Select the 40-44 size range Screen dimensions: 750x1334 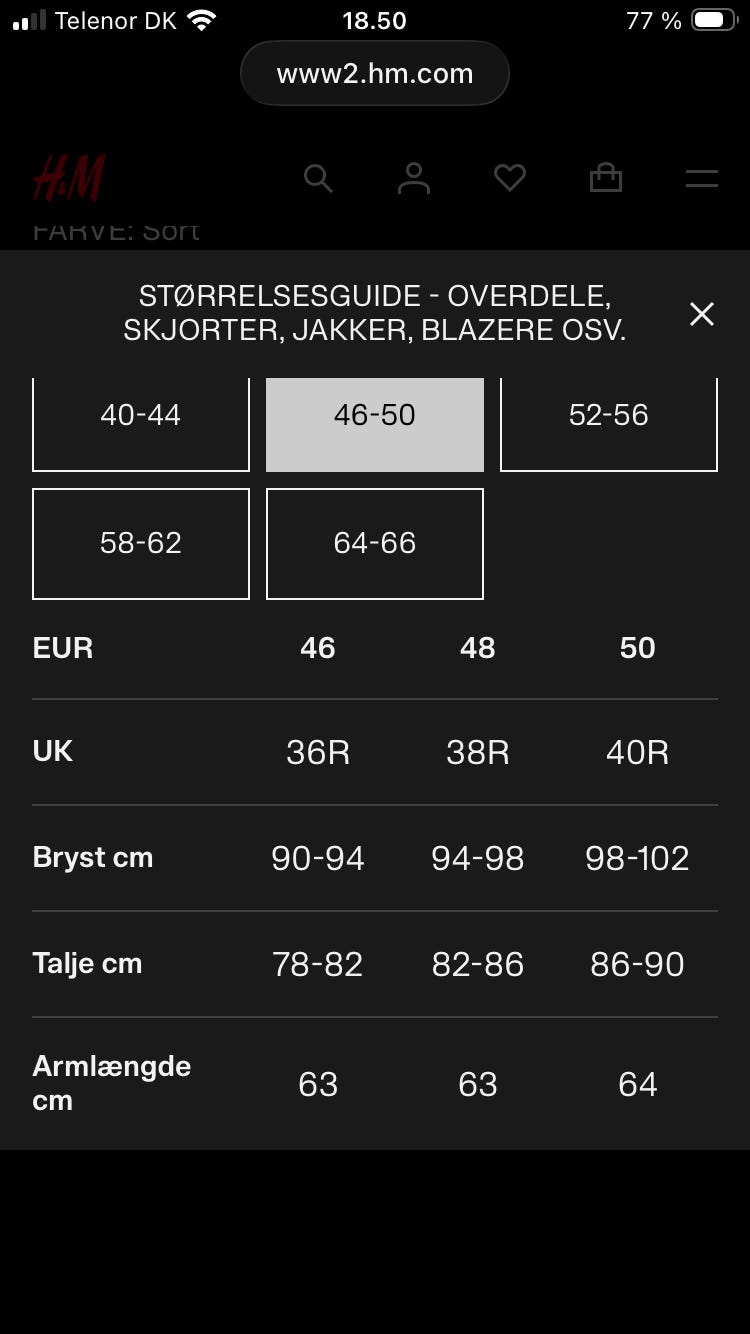pyautogui.click(x=141, y=424)
